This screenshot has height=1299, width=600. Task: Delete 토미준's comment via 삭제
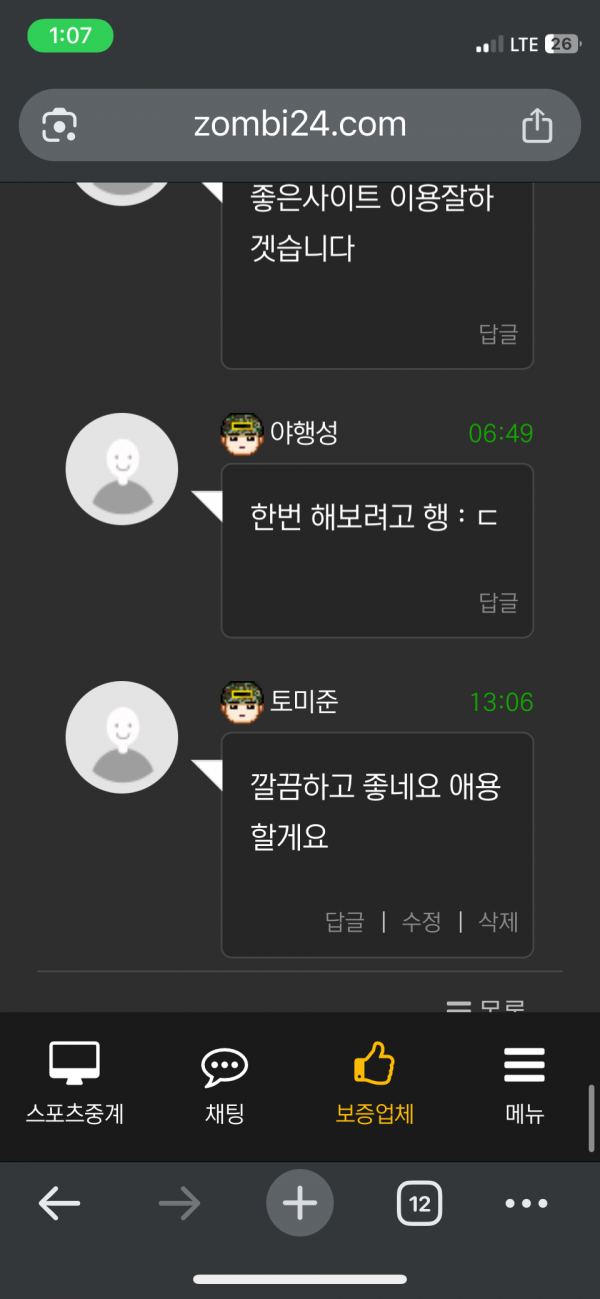pyautogui.click(x=498, y=922)
